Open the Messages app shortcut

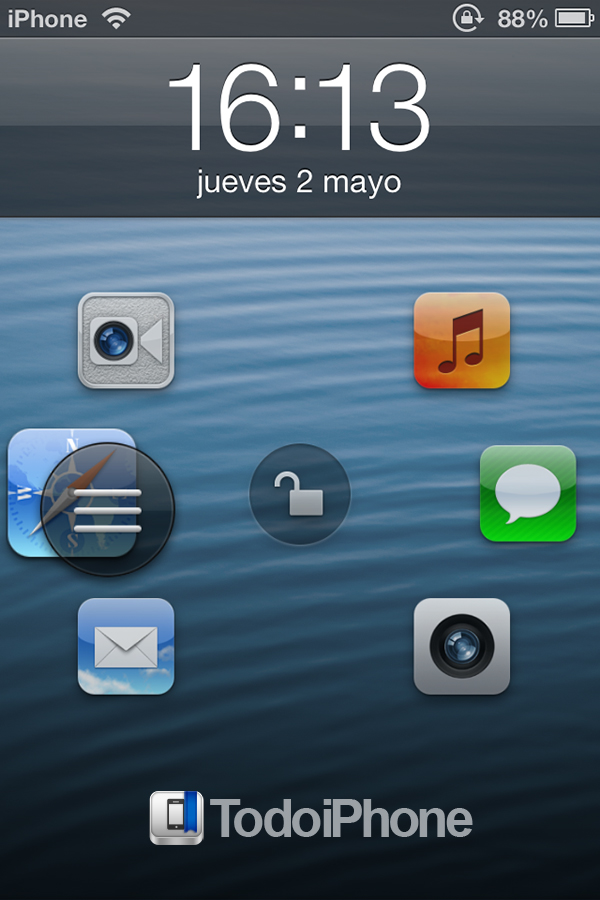528,494
